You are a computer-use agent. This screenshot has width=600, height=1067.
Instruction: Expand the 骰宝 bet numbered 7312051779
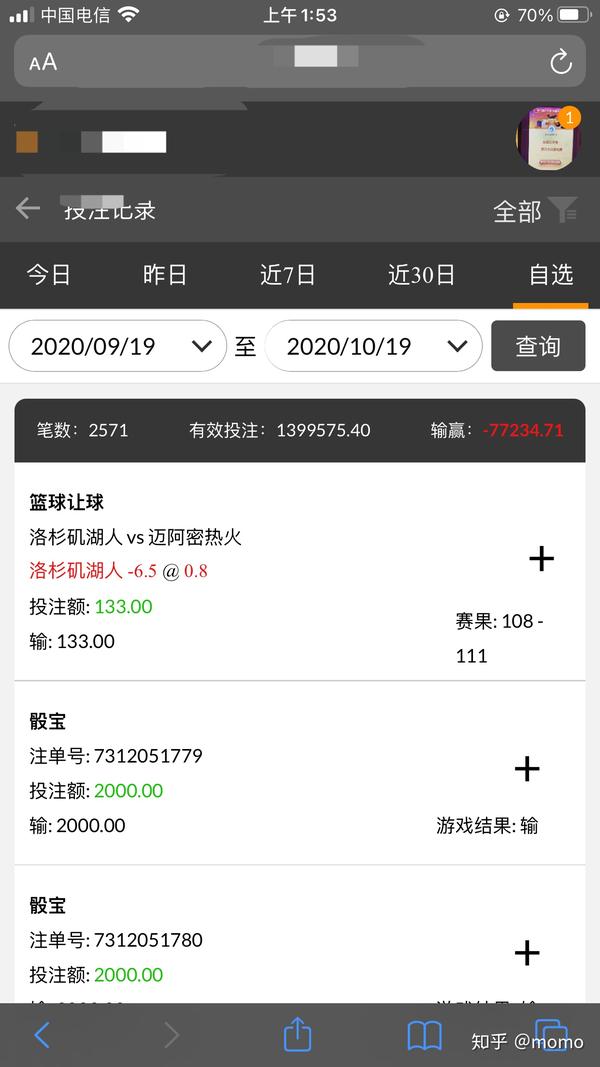point(526,768)
